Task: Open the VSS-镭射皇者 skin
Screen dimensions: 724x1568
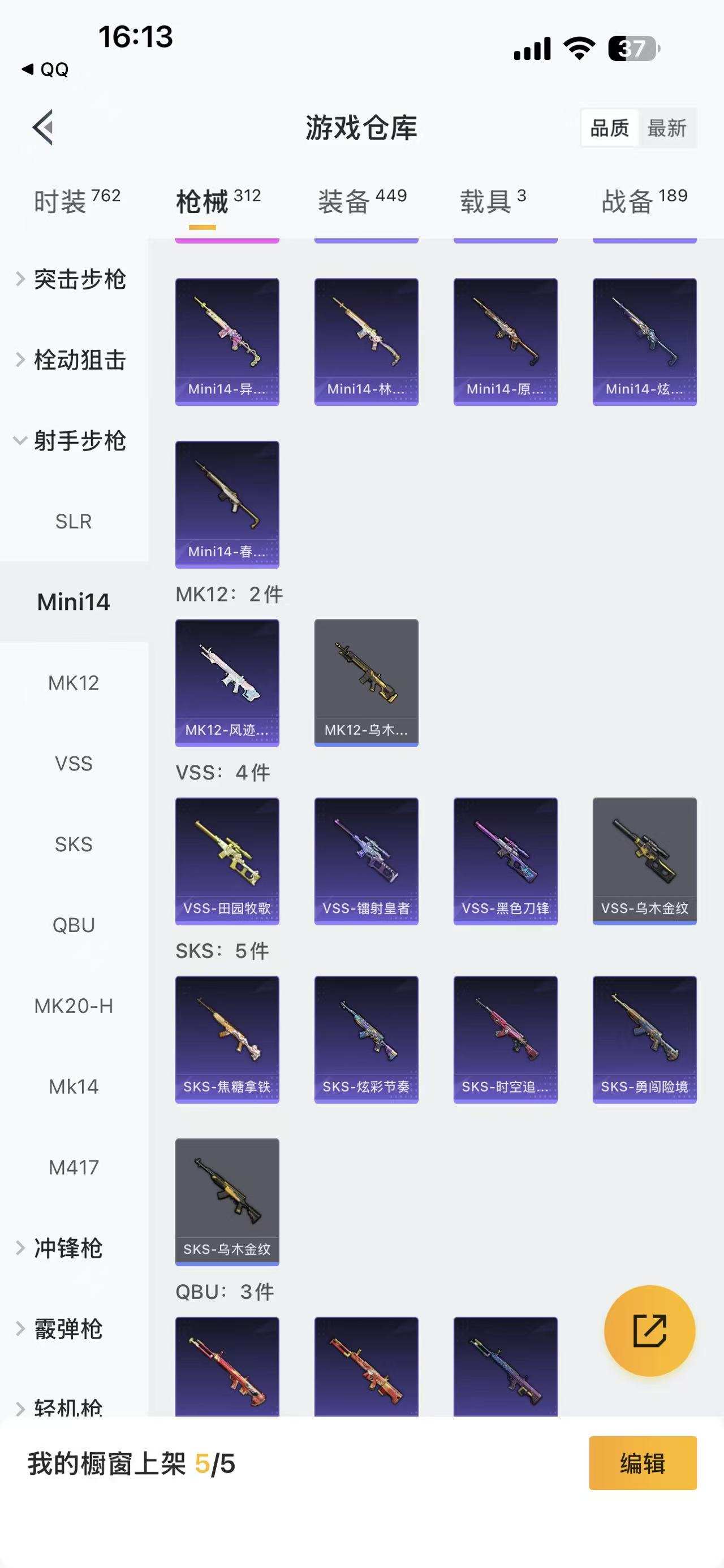Action: pyautogui.click(x=366, y=861)
